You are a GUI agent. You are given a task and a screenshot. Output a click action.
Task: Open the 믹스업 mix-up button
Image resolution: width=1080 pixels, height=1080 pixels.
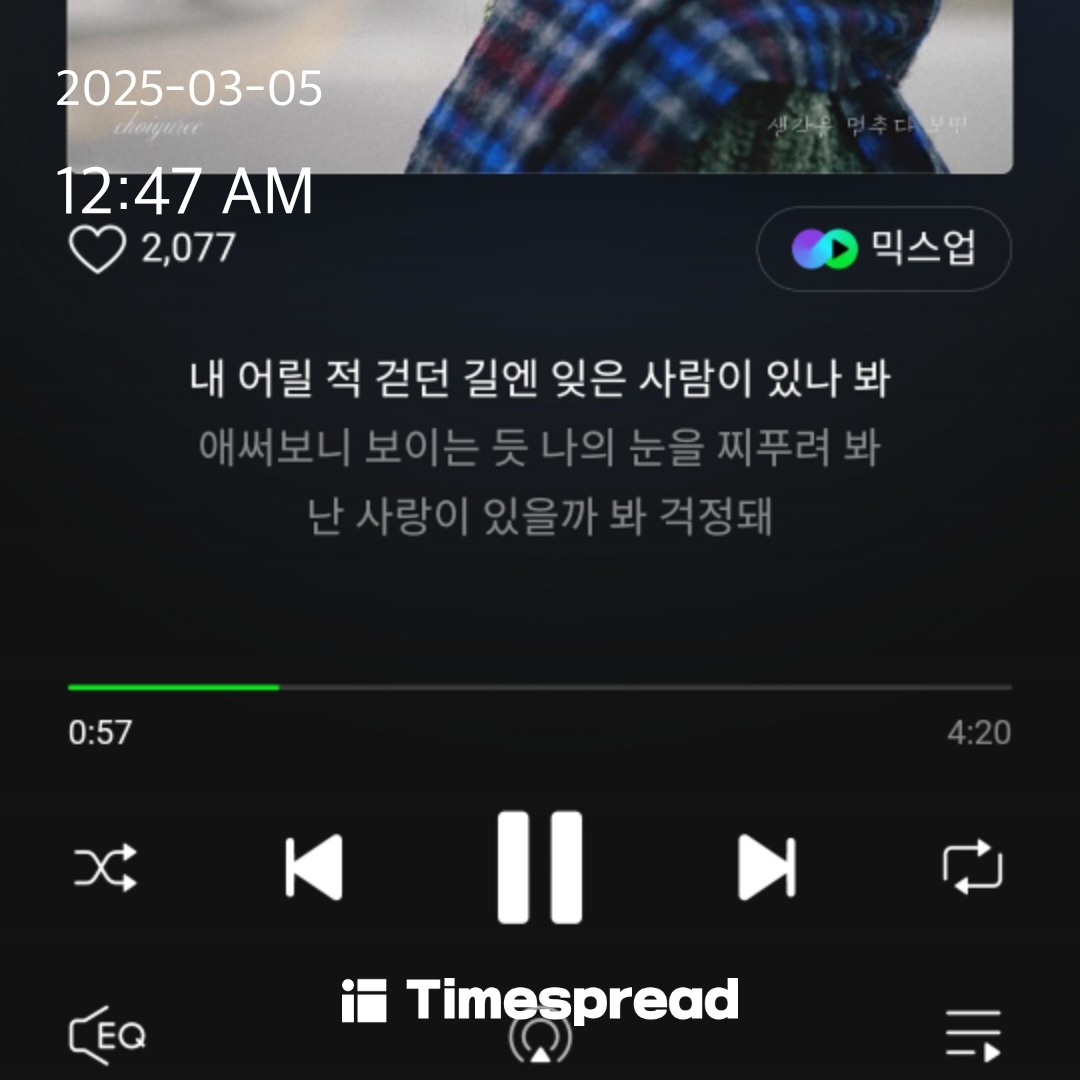tap(884, 249)
